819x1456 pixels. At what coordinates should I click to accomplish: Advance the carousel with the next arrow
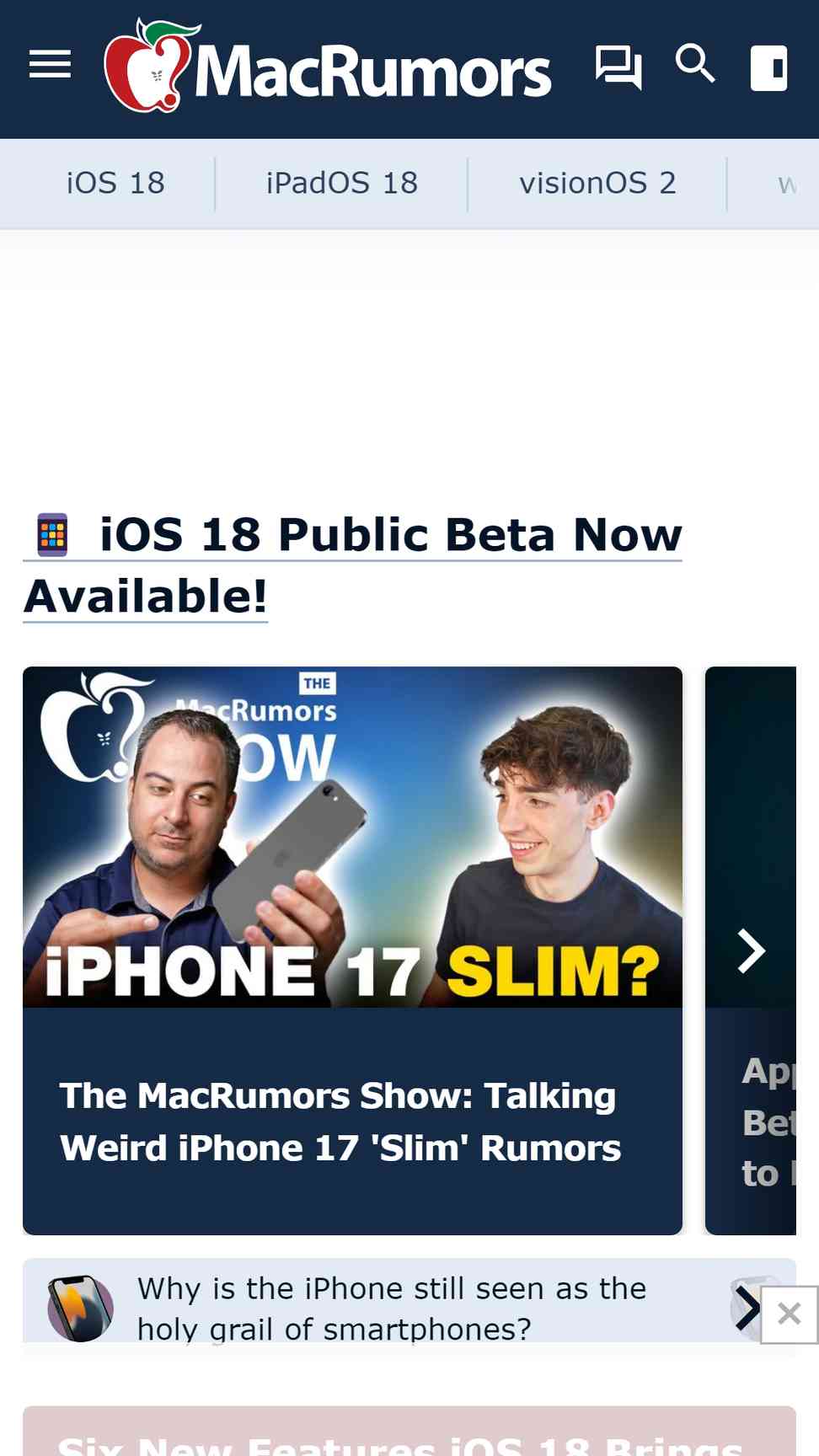point(750,950)
